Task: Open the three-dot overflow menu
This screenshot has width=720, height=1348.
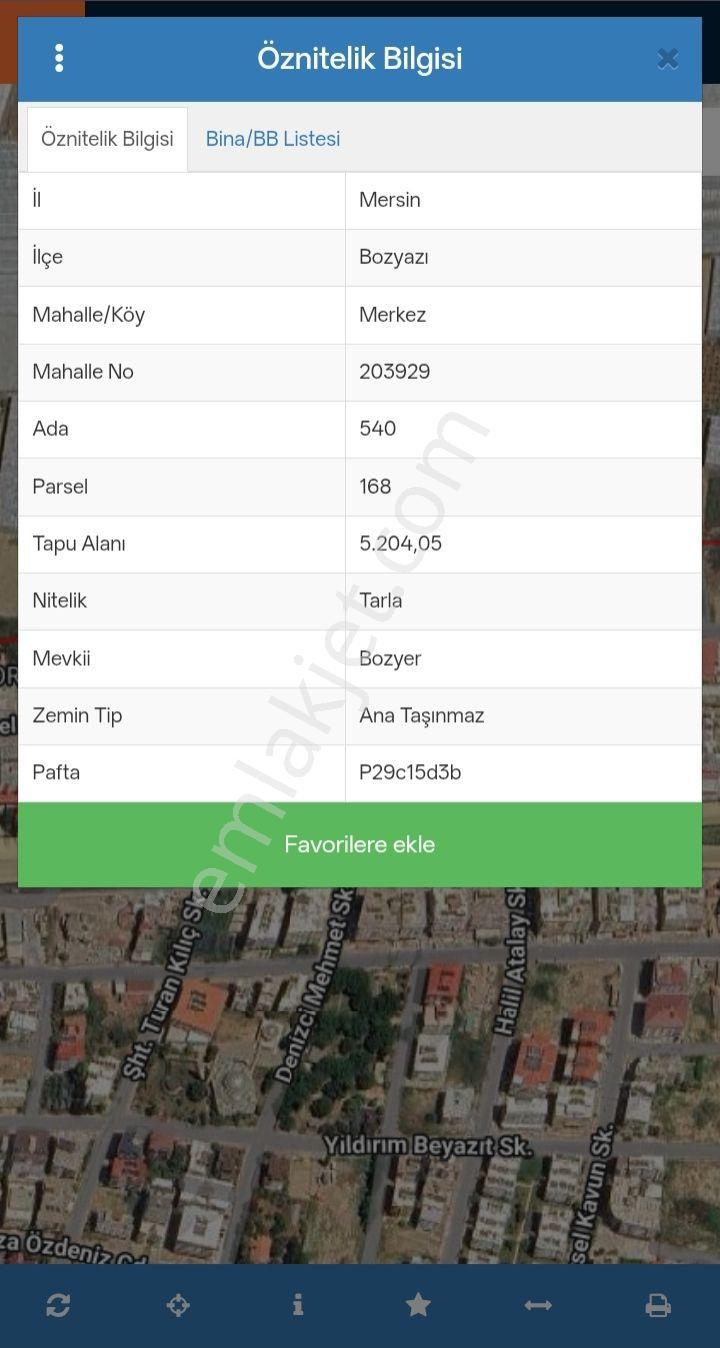Action: point(59,58)
